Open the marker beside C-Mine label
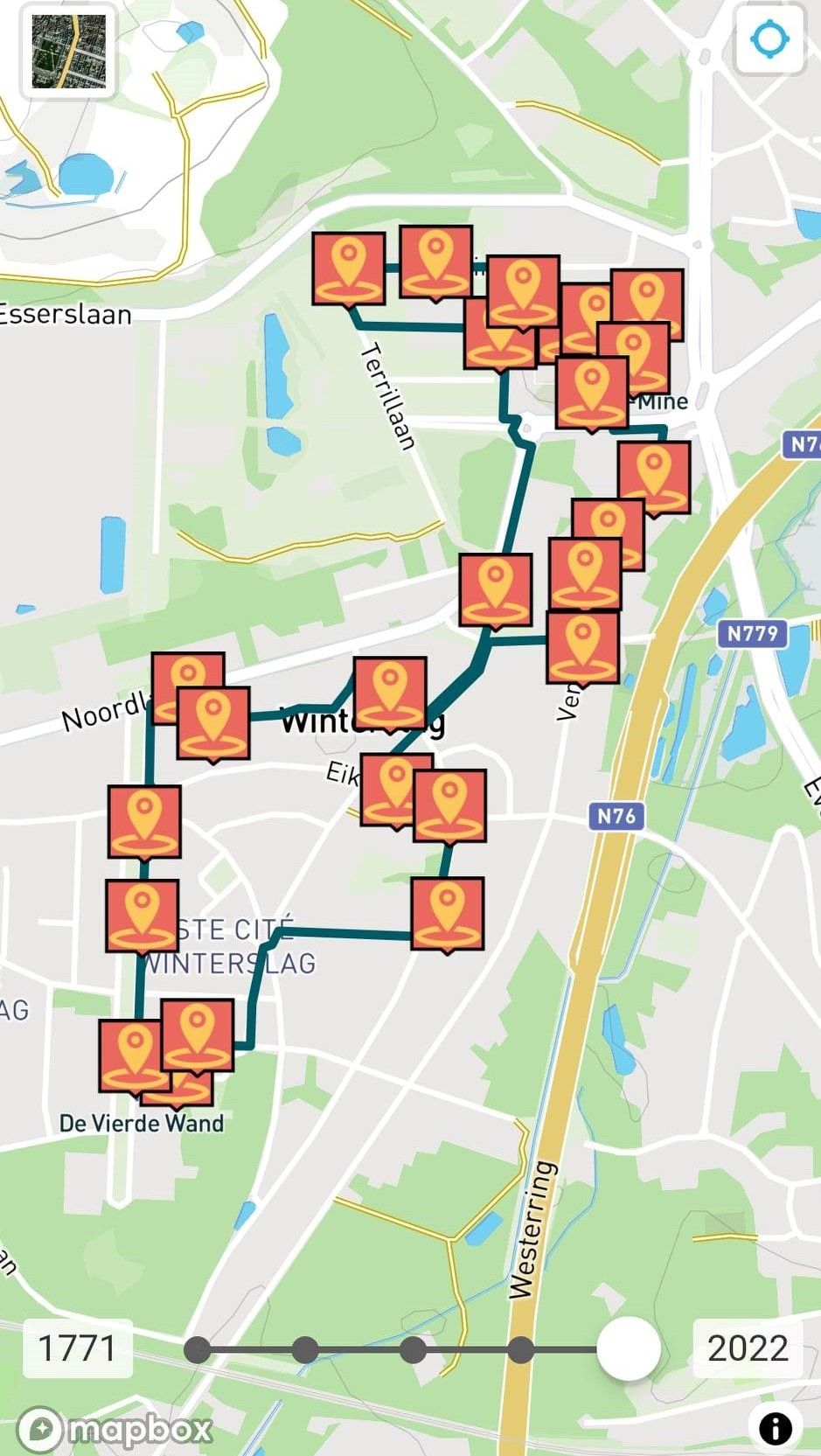Viewport: 821px width, 1456px height. [x=591, y=392]
